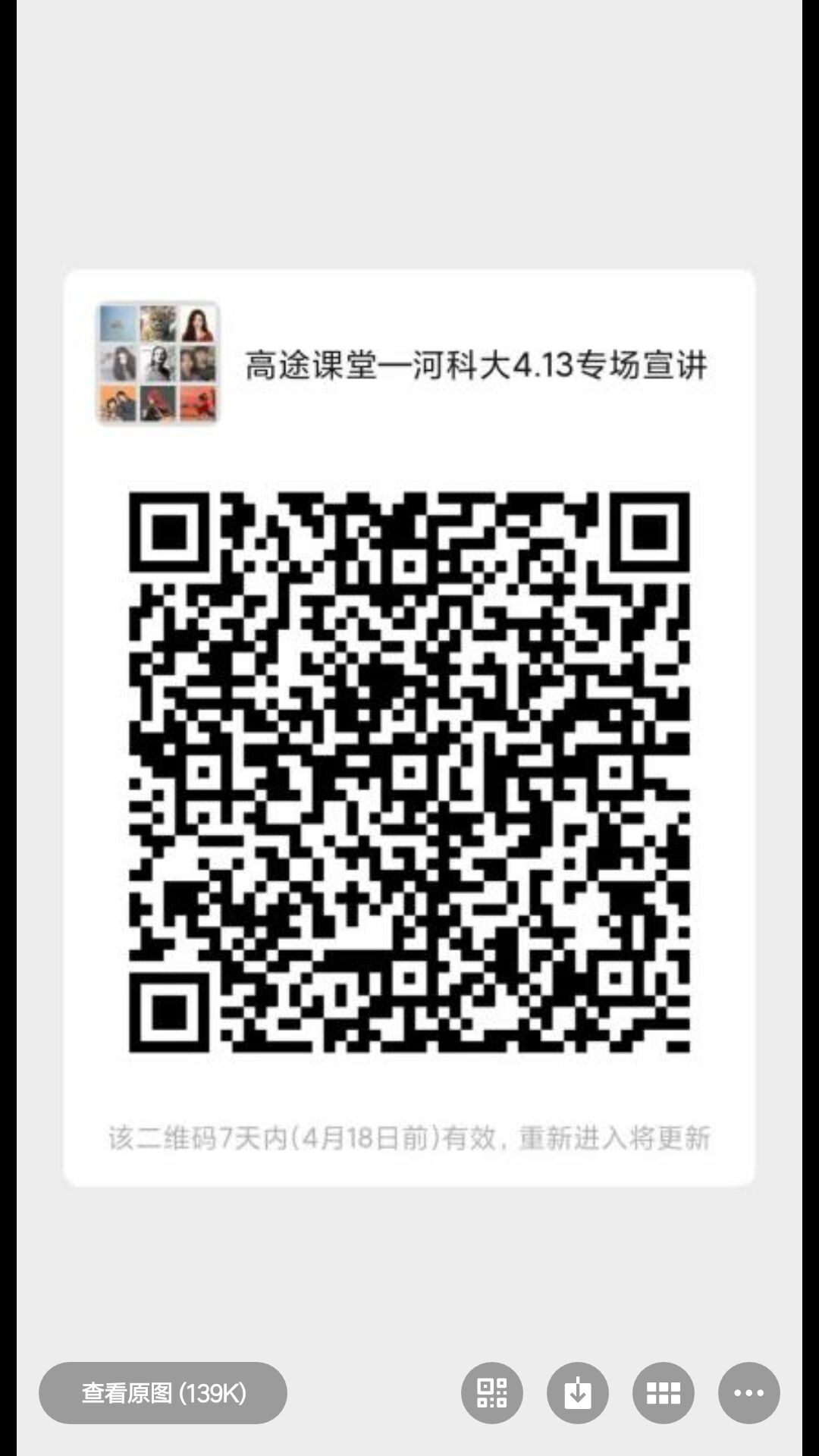Download the image to phone
819x1456 pixels.
(577, 1393)
